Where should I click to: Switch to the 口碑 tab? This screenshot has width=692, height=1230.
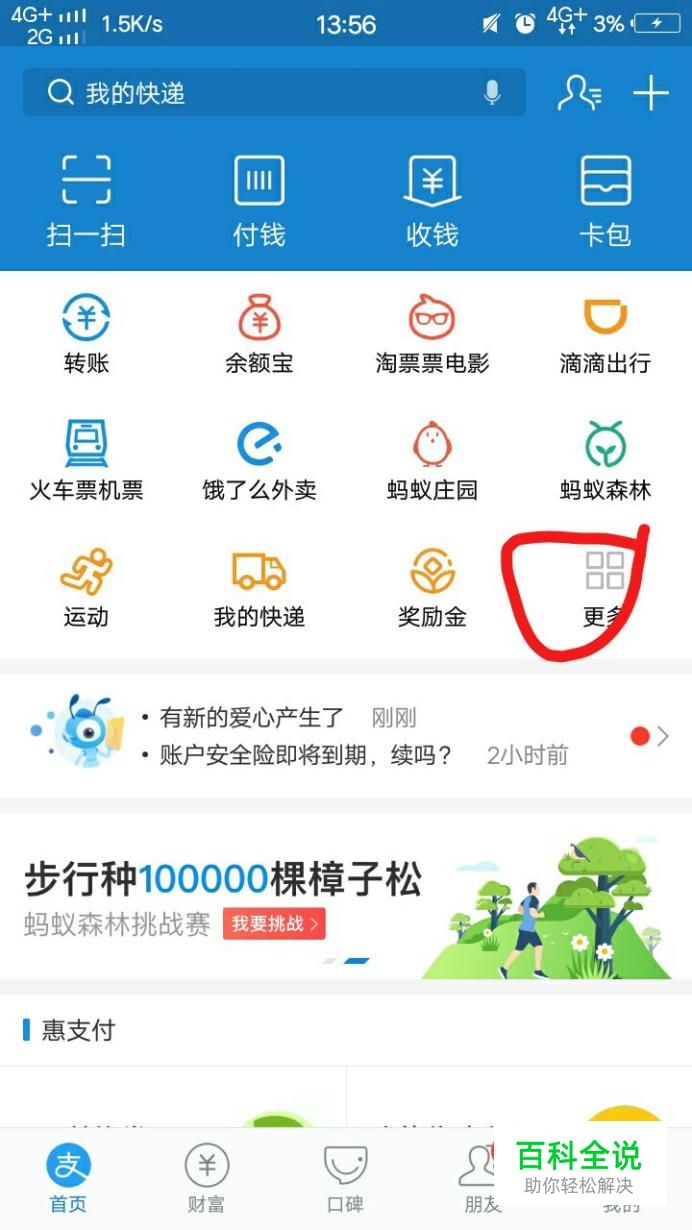pyautogui.click(x=345, y=1178)
